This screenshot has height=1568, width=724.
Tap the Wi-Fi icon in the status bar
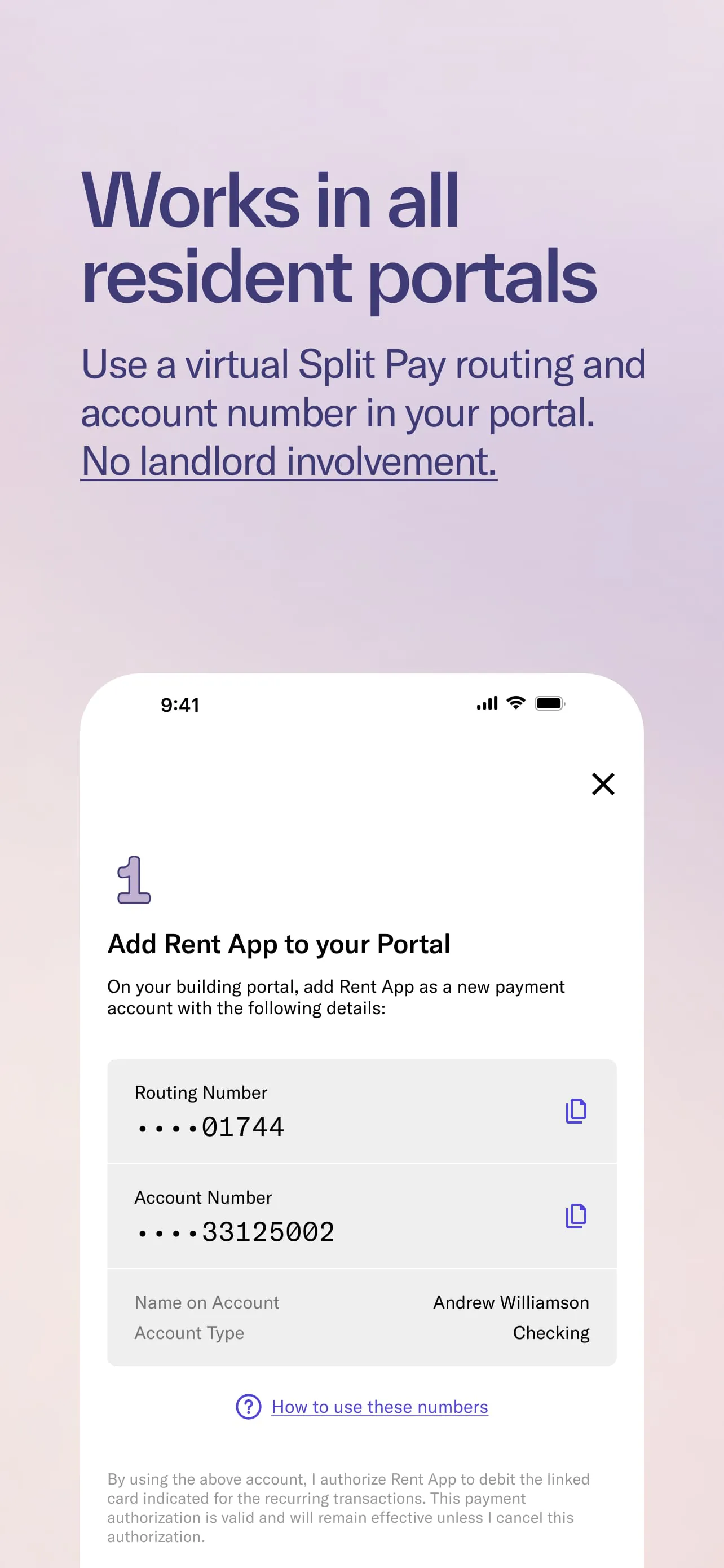click(514, 704)
